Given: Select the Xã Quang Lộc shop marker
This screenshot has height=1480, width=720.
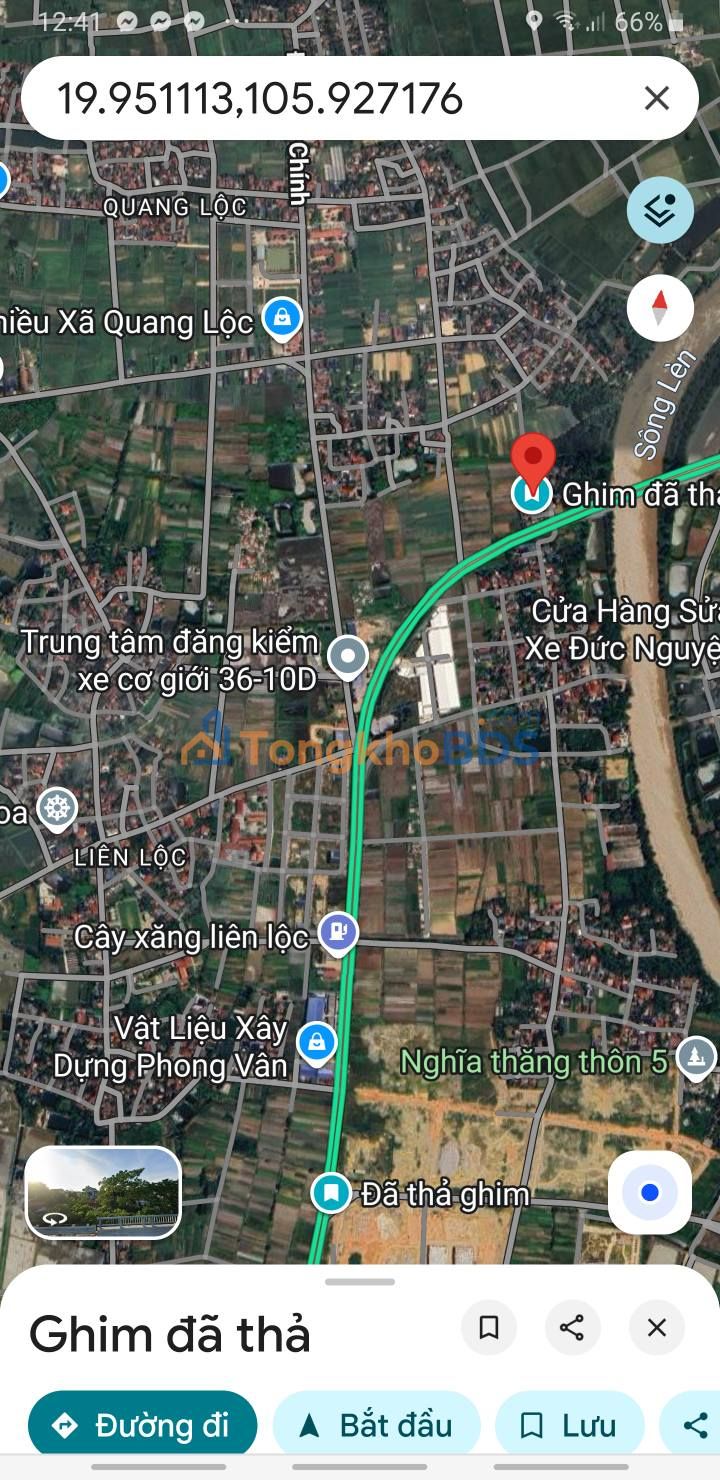Looking at the screenshot, I should 282,320.
